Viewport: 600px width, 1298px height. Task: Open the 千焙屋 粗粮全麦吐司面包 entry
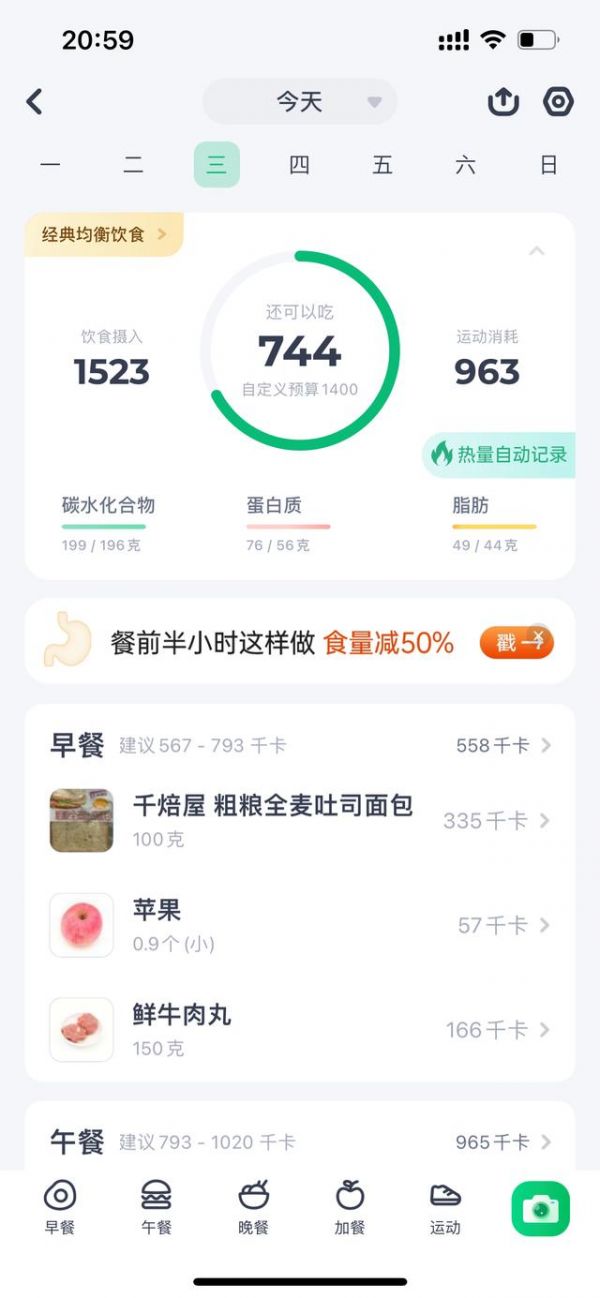(x=300, y=820)
